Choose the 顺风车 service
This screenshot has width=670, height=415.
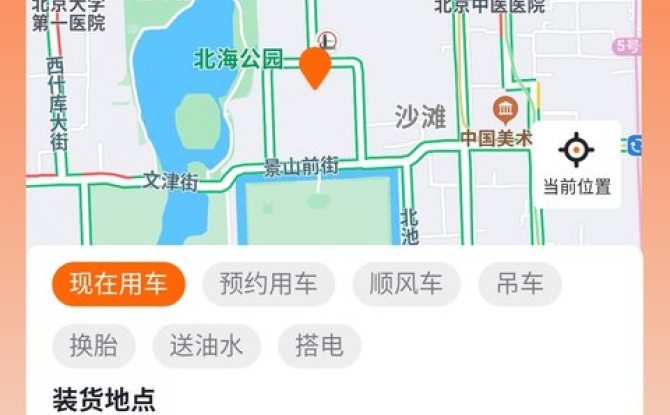coord(405,284)
